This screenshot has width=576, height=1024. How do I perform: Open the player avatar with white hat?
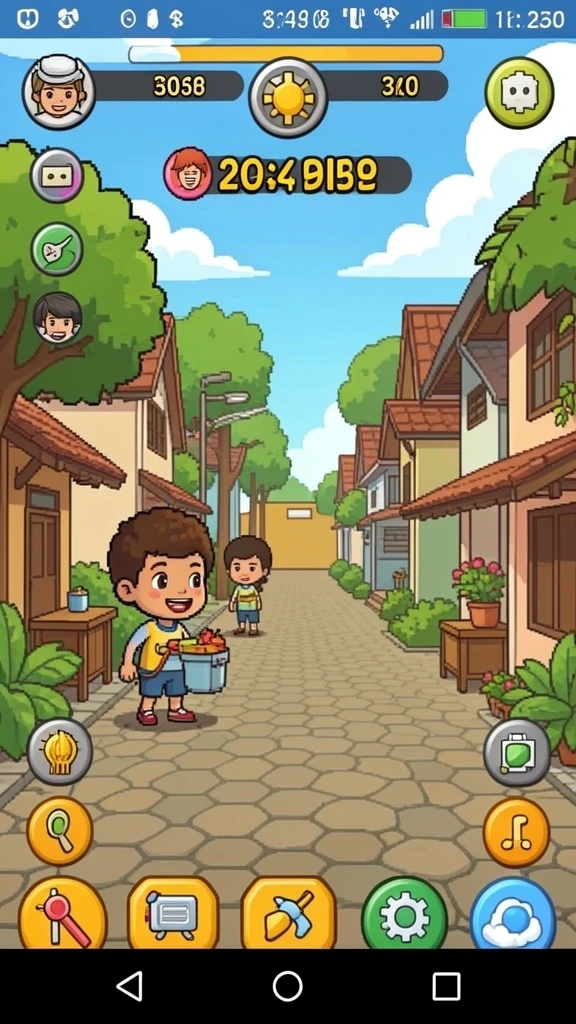59,92
